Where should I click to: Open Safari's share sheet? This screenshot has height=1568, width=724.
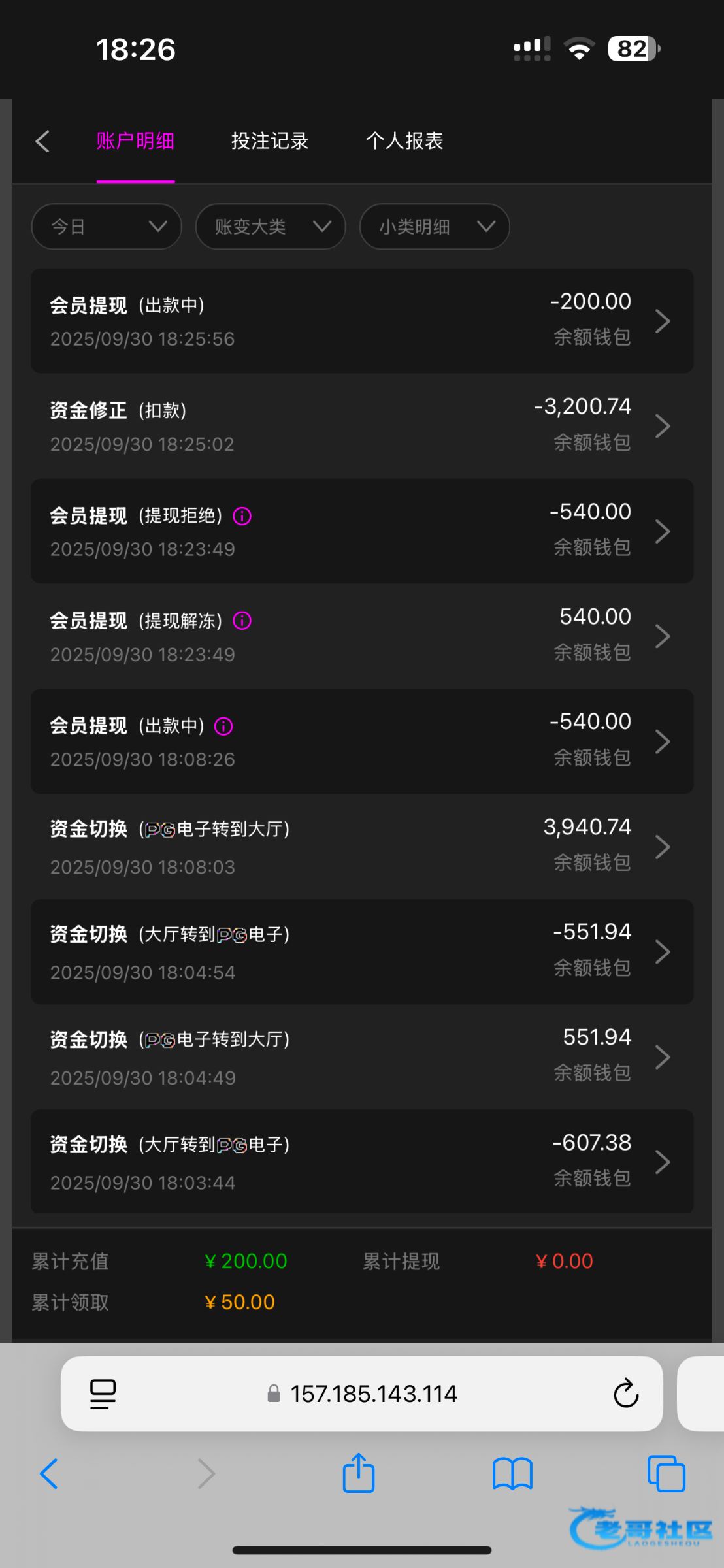pyautogui.click(x=359, y=1473)
